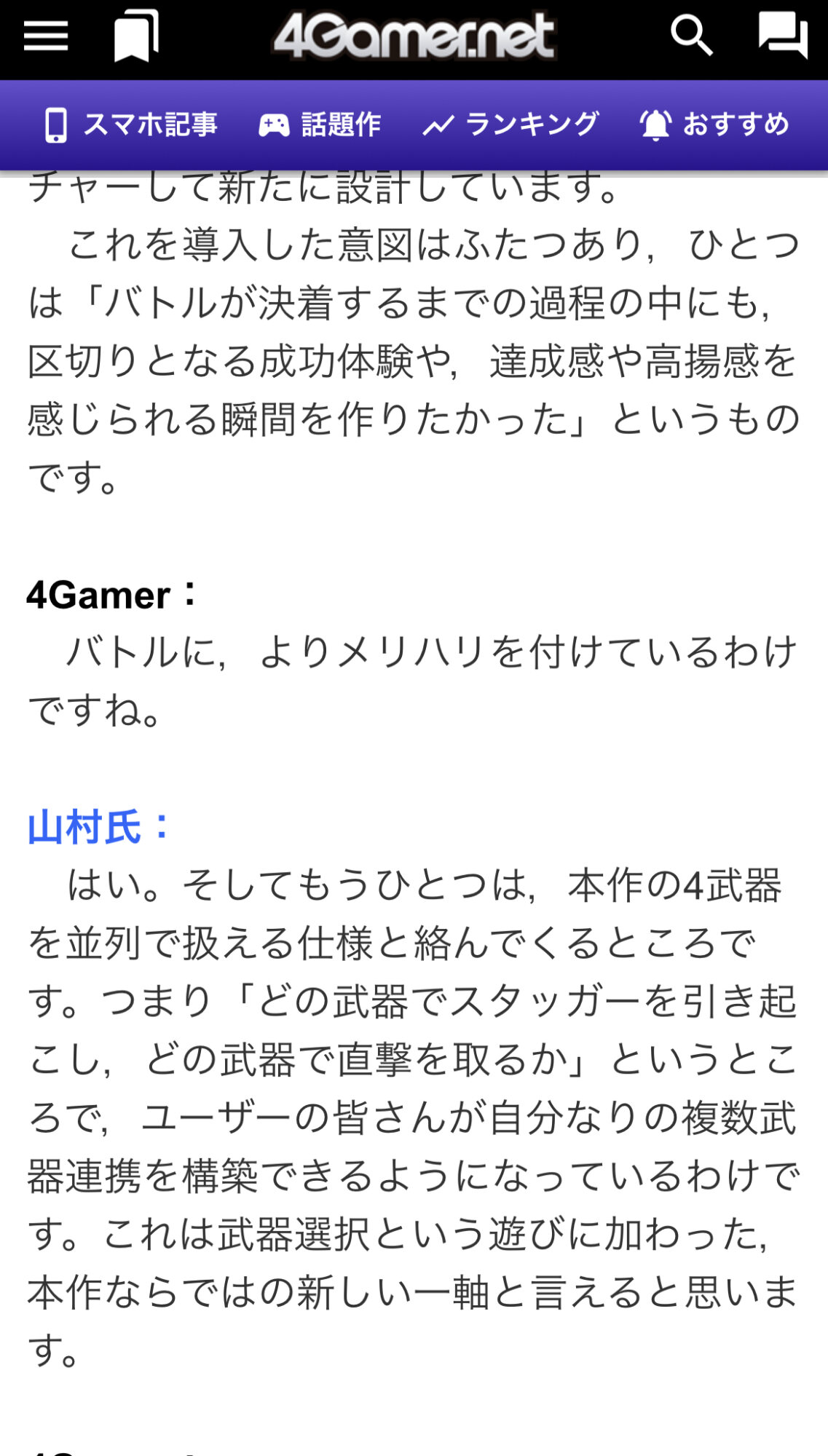Select the おすすめ tab
Viewport: 828px width, 1456px height.
click(x=714, y=125)
